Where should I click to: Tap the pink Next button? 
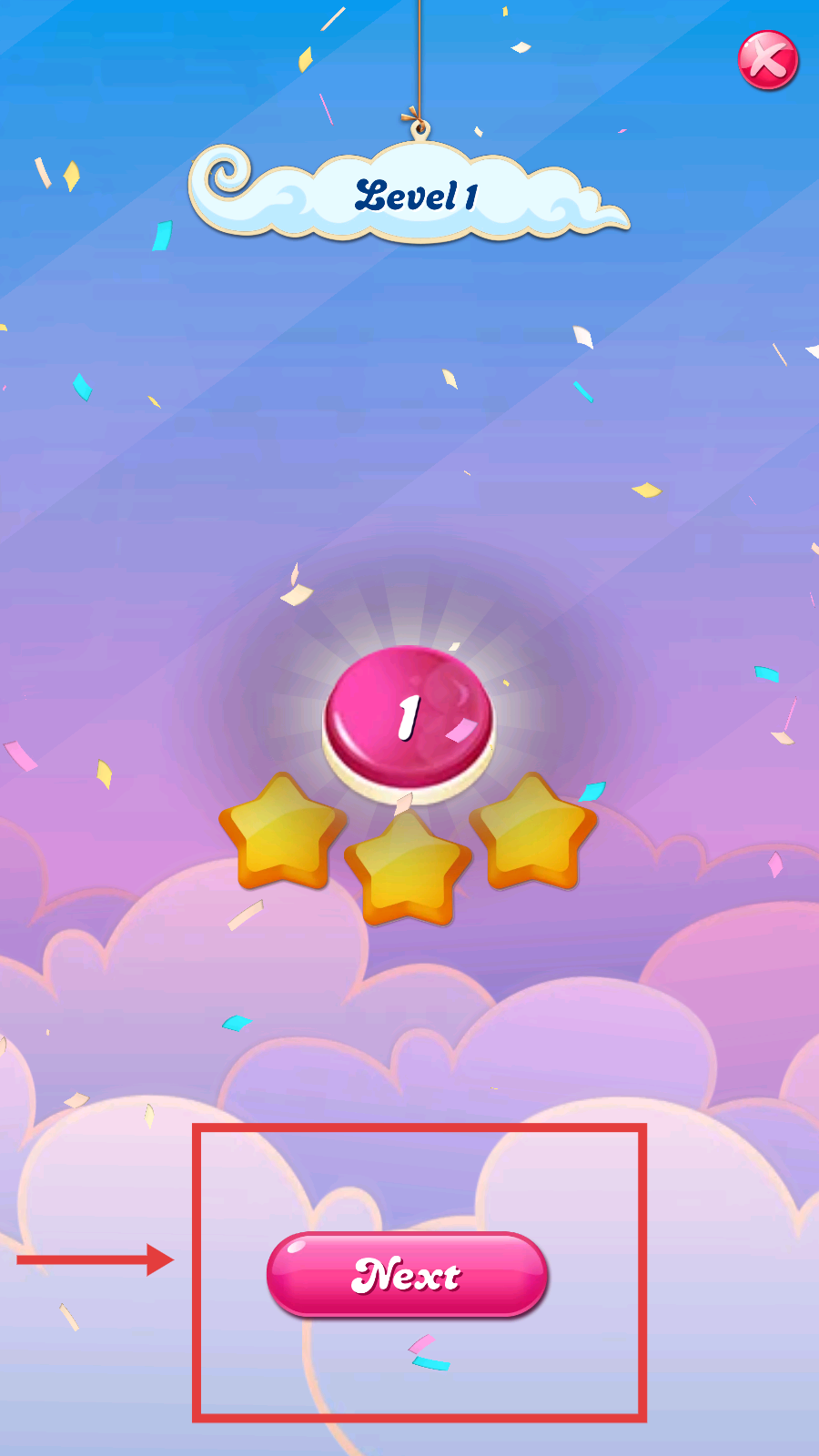[x=407, y=1275]
